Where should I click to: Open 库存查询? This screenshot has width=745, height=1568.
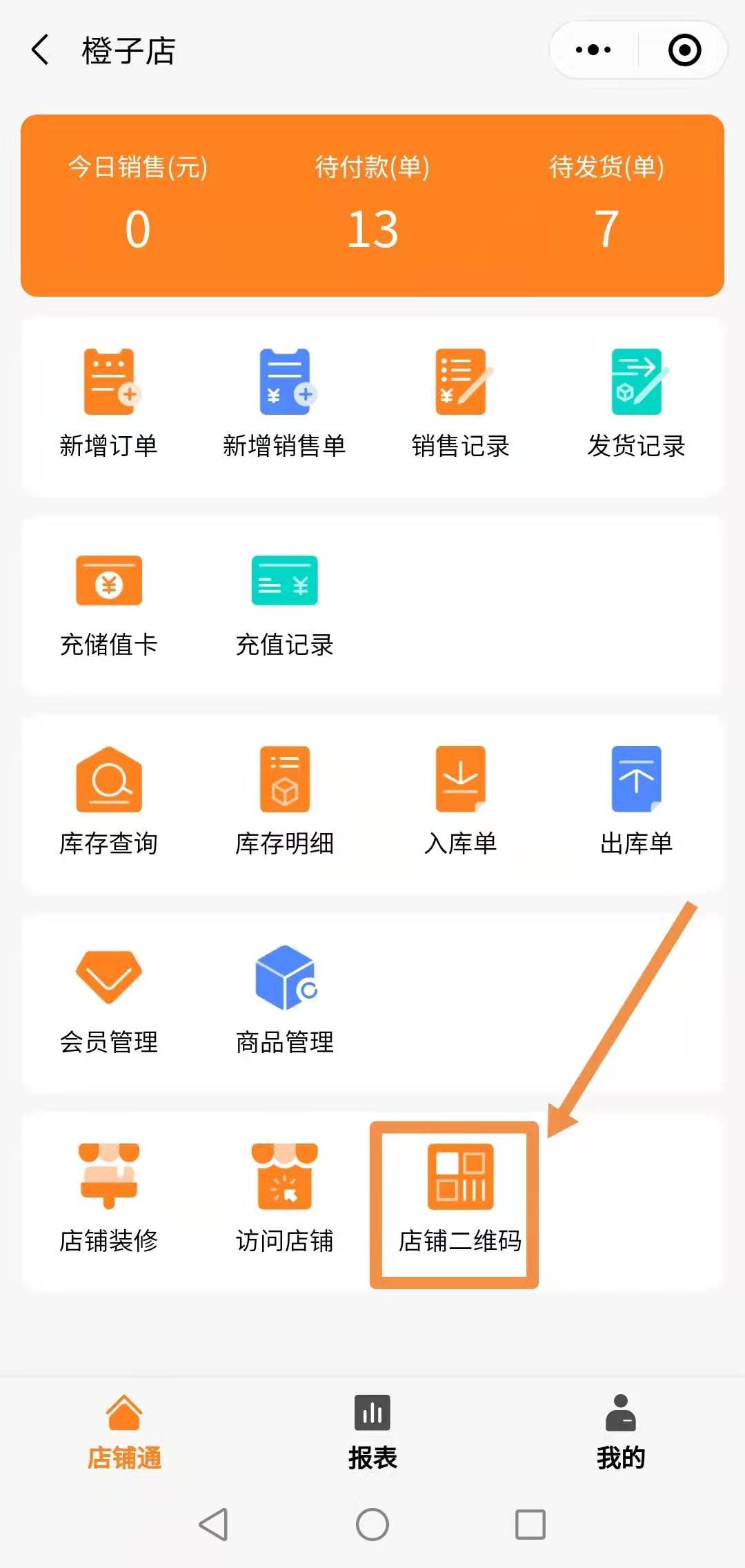(x=109, y=802)
